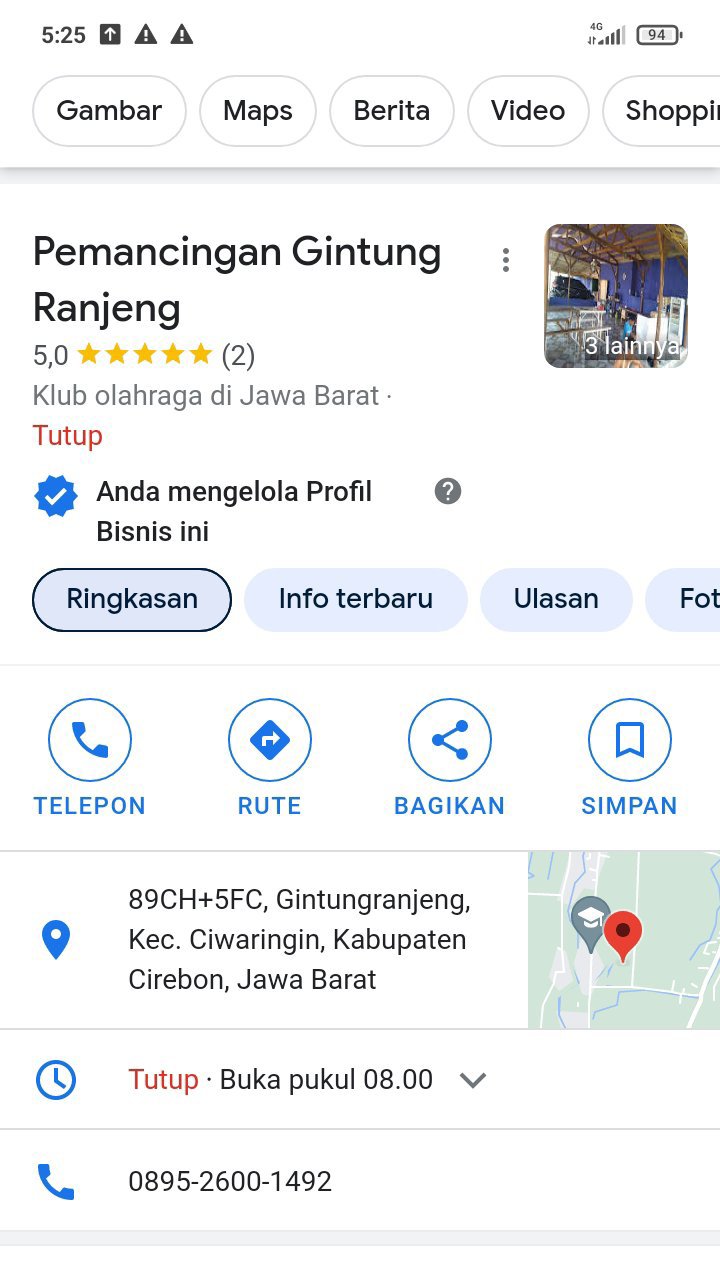Switch to Info terbaru chip
Screen dimensions: 720x1280
tap(355, 599)
